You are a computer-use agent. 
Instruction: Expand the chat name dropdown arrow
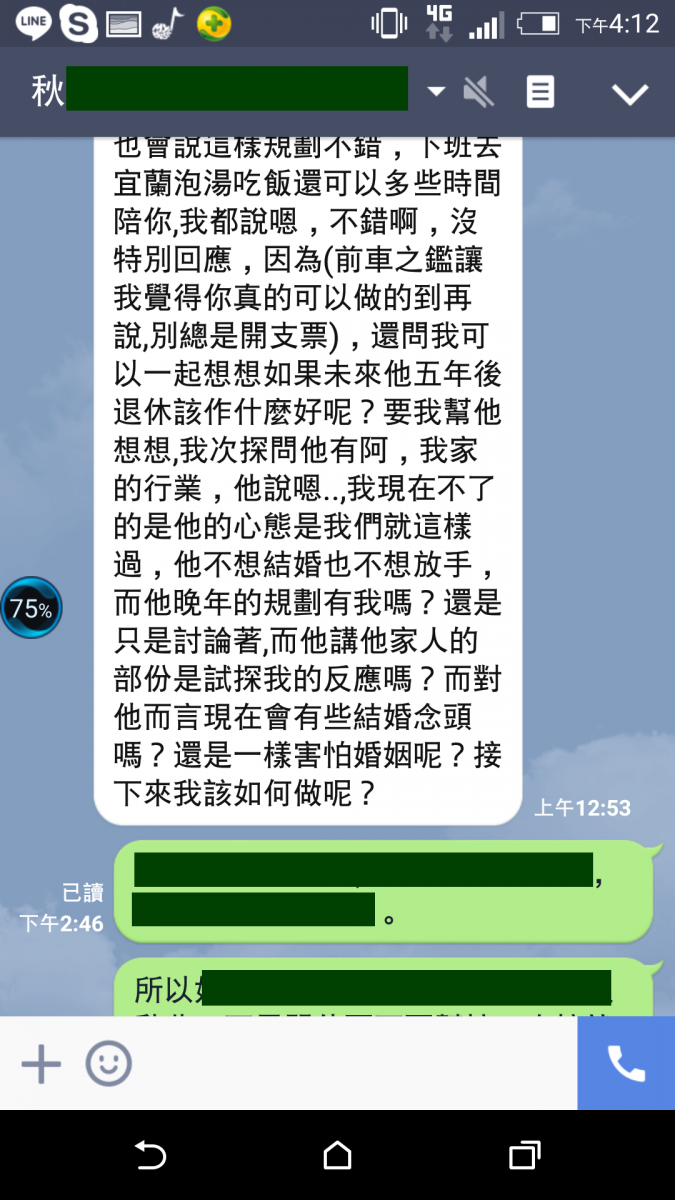pyautogui.click(x=436, y=93)
